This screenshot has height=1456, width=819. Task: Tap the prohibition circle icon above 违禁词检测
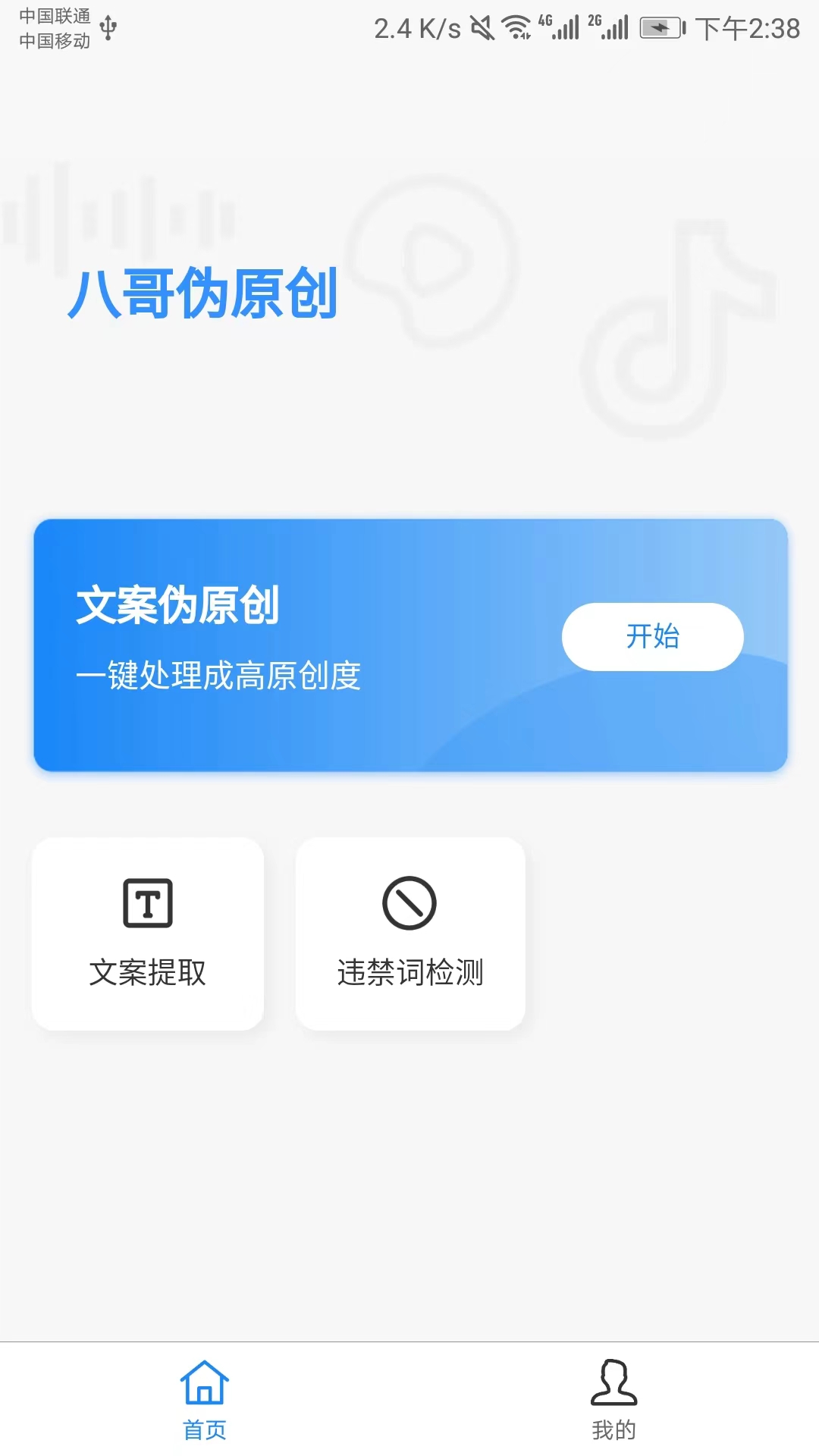coord(410,904)
